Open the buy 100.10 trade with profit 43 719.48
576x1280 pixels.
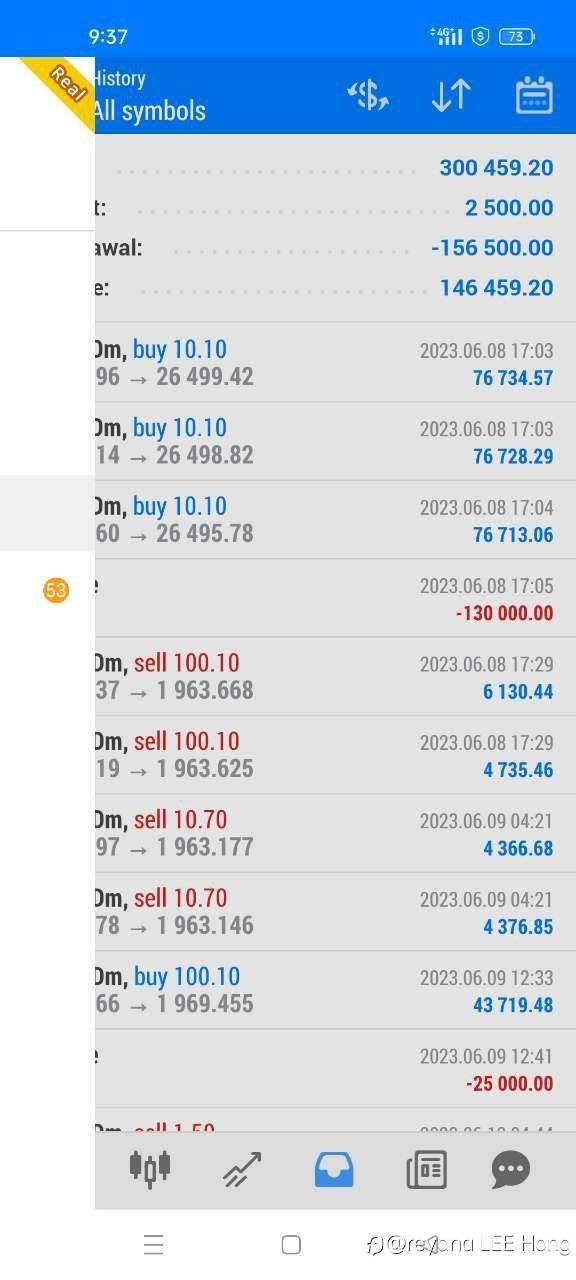tap(335, 989)
